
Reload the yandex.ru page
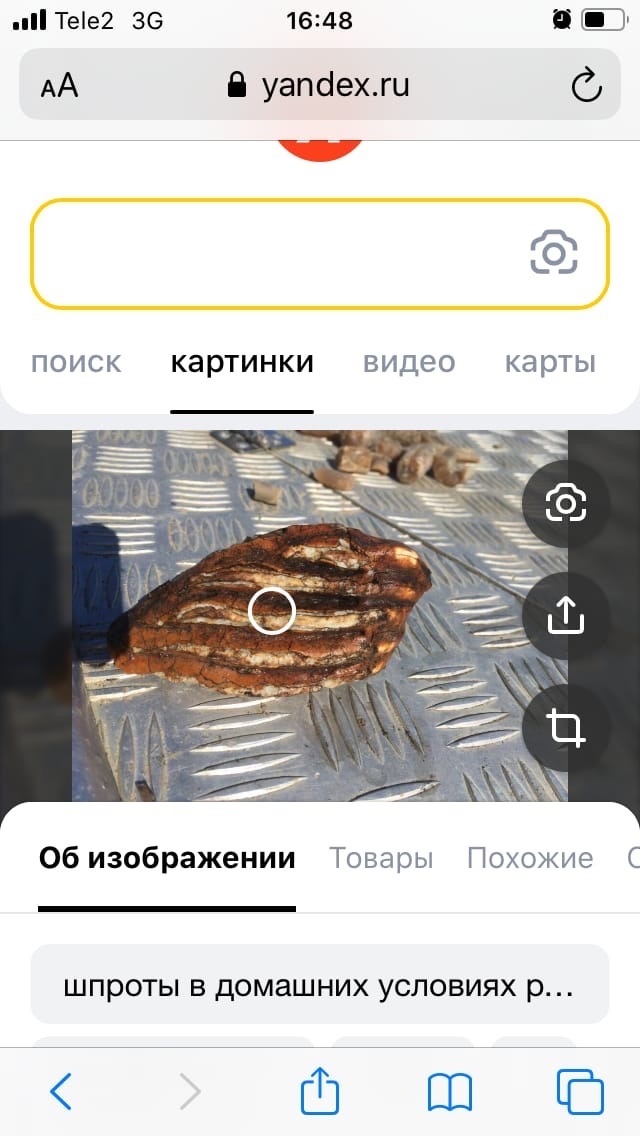click(586, 86)
